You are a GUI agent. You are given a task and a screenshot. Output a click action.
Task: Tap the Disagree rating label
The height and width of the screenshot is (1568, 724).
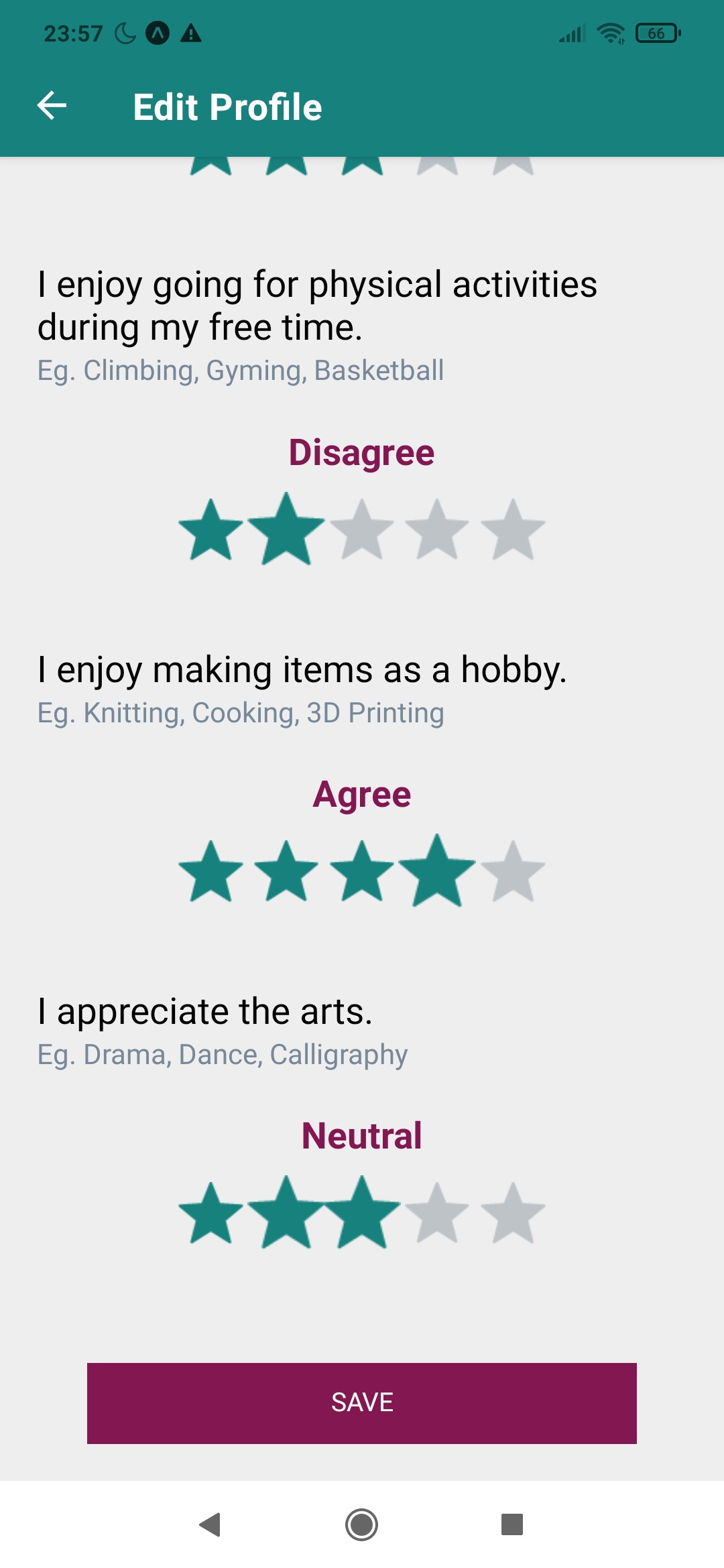coord(362,452)
